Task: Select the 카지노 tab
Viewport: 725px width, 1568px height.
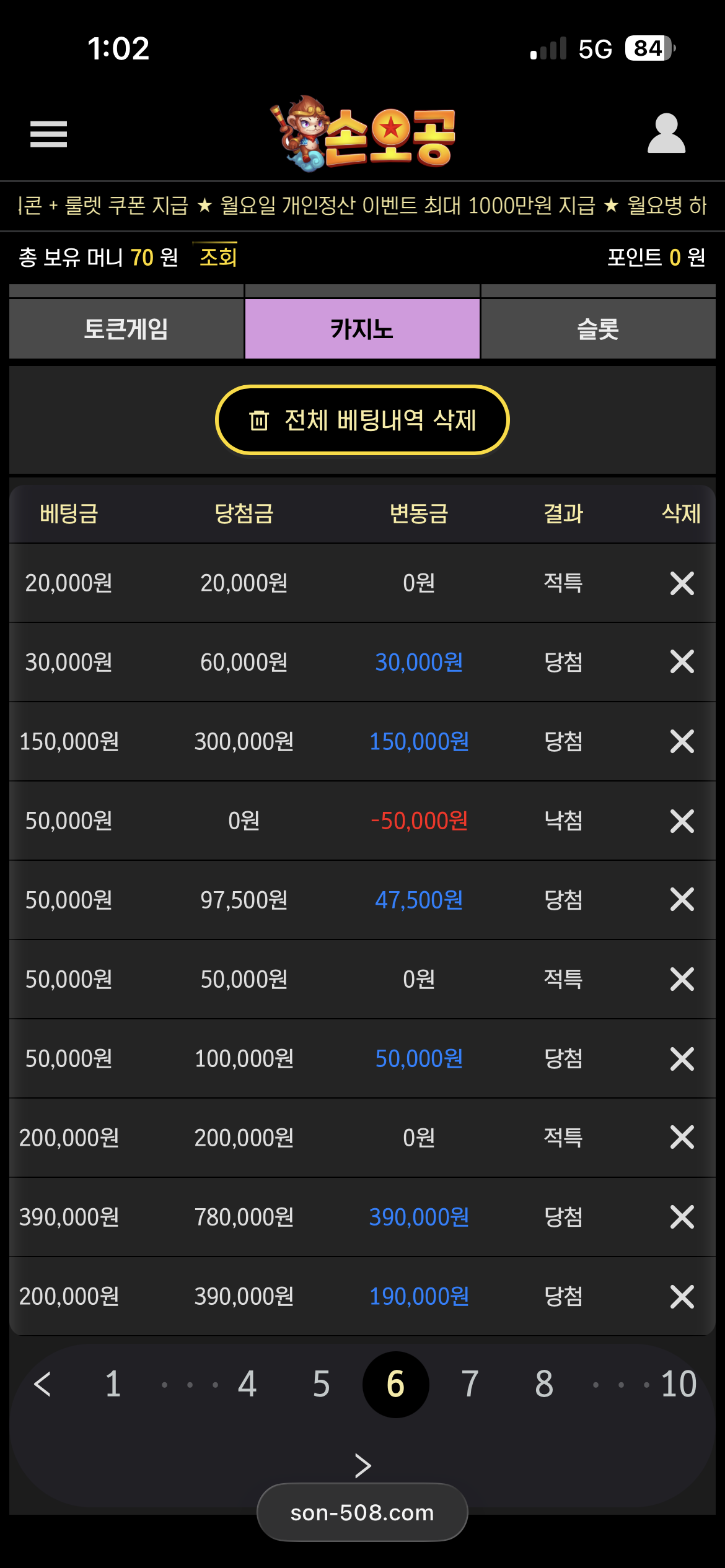Action: tap(362, 329)
